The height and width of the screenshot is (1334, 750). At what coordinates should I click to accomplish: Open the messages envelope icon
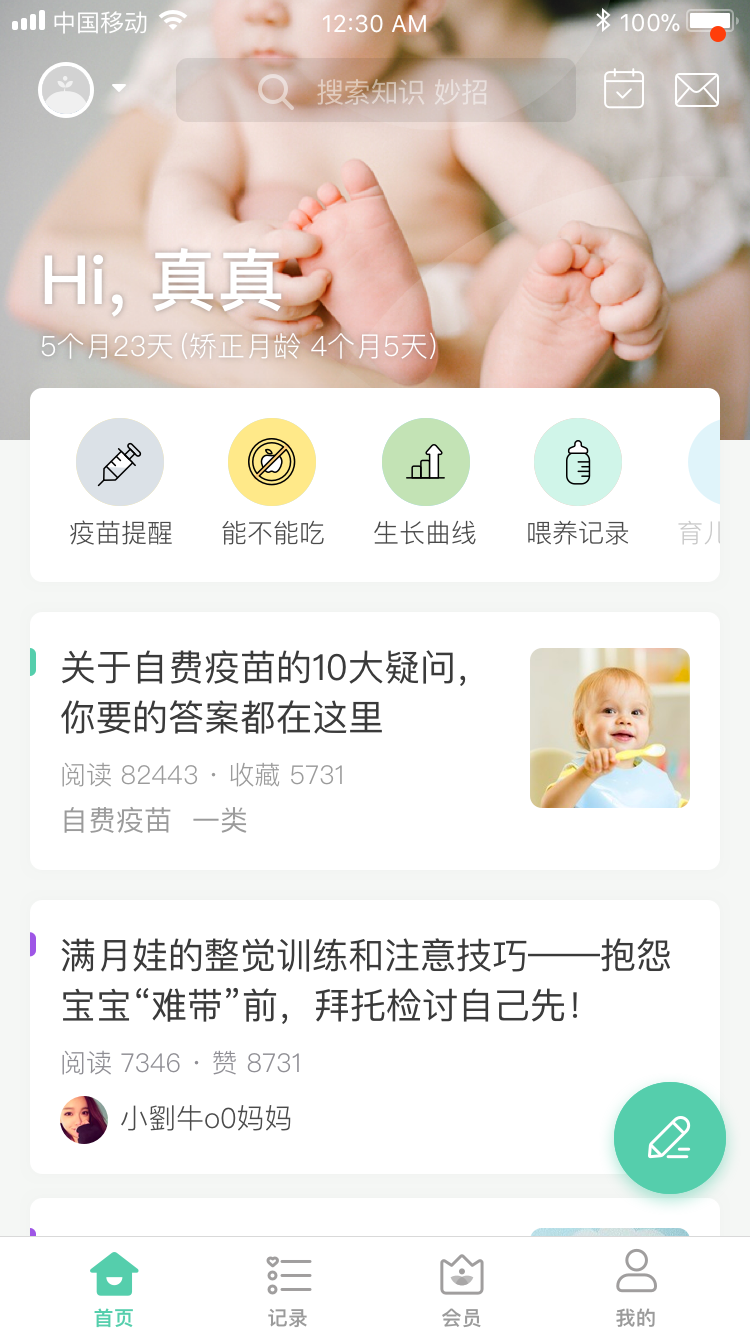697,90
